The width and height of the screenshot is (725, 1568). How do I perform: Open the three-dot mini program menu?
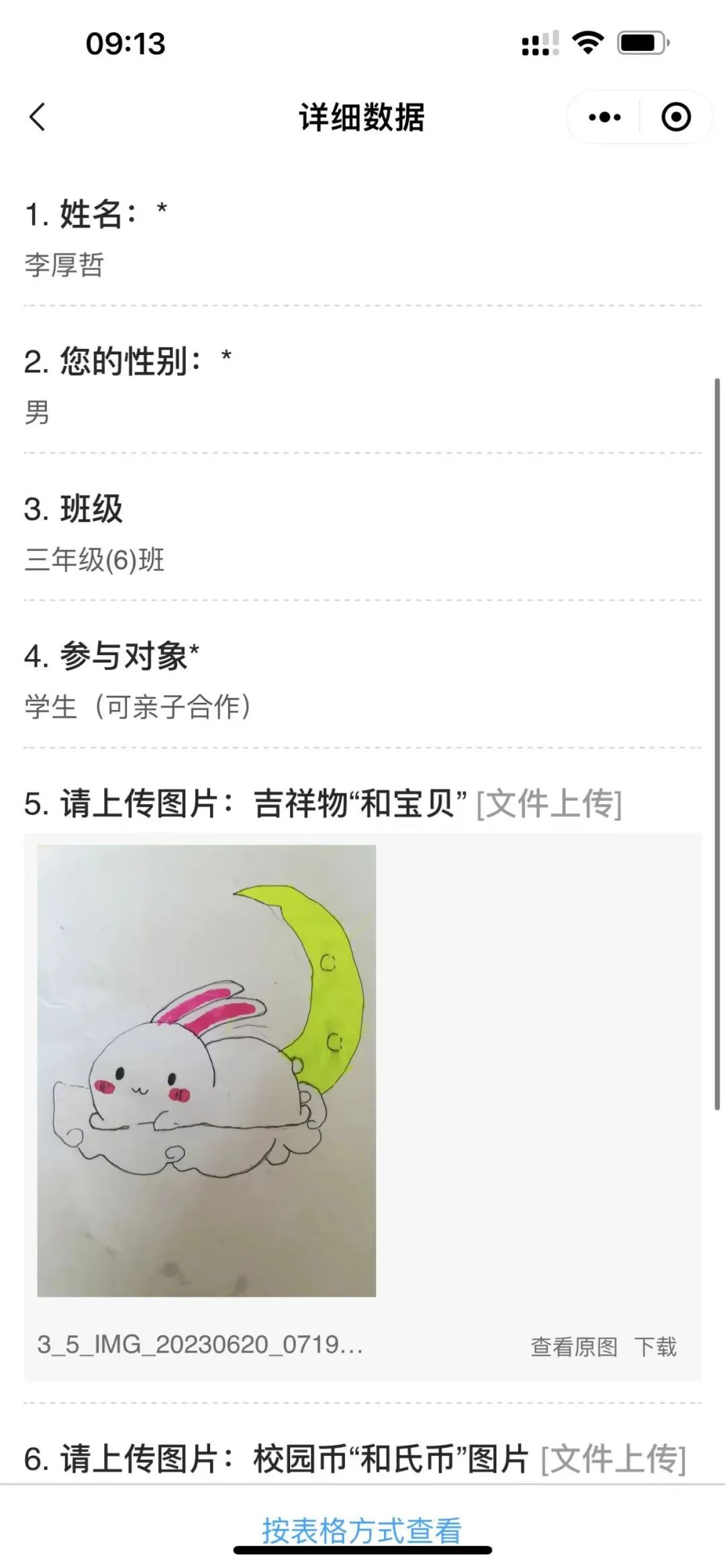(604, 117)
